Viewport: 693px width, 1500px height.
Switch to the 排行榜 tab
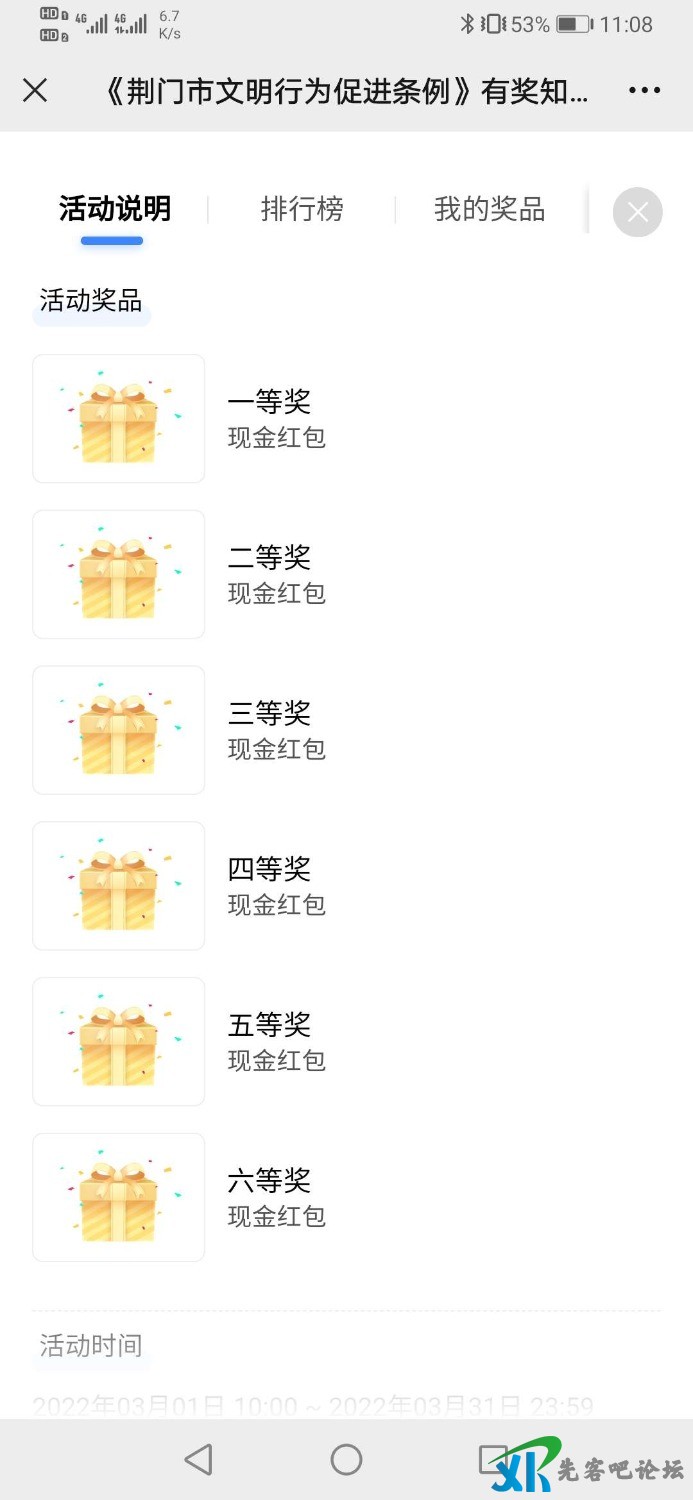302,209
